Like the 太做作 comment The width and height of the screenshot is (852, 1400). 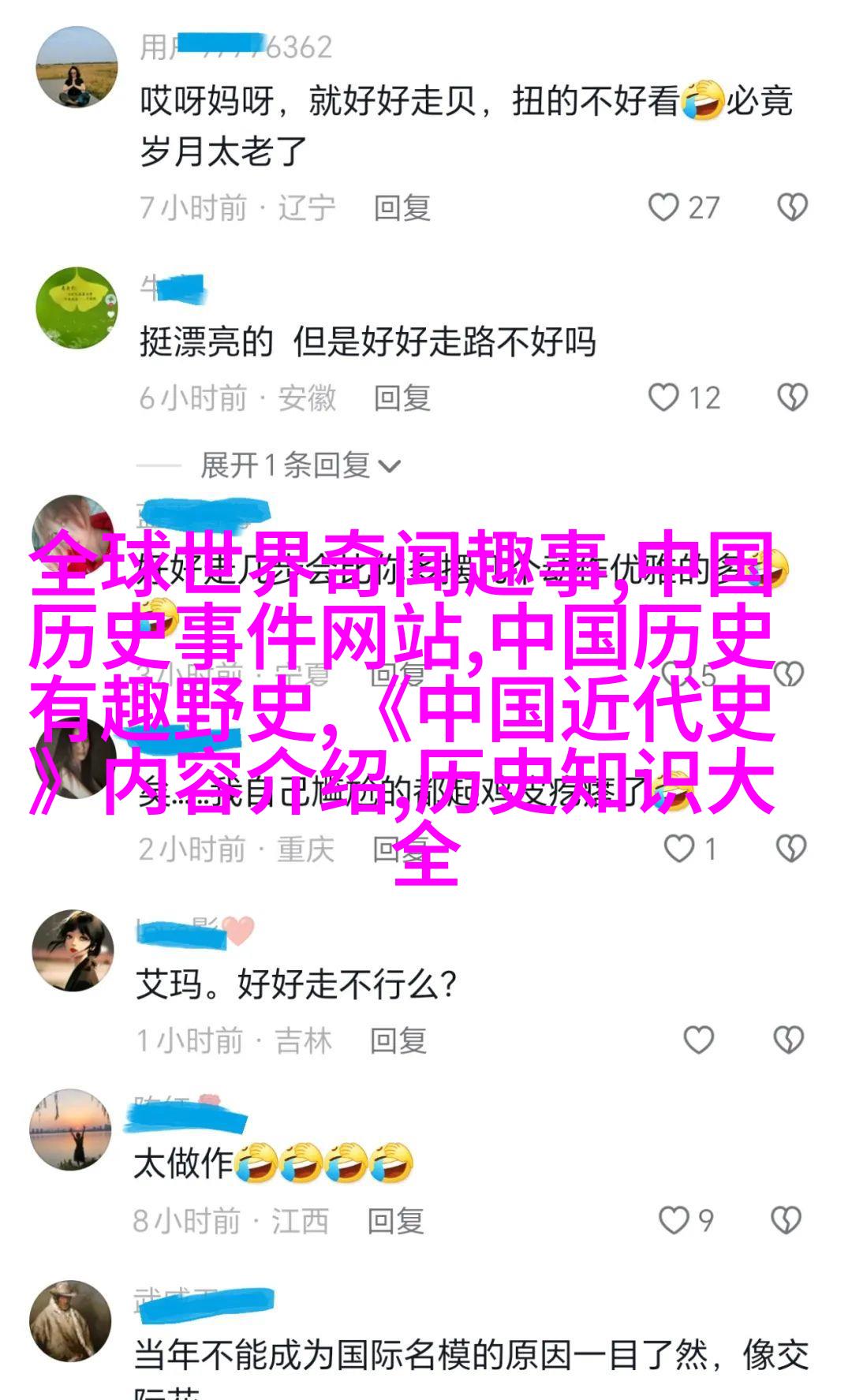point(674,1221)
